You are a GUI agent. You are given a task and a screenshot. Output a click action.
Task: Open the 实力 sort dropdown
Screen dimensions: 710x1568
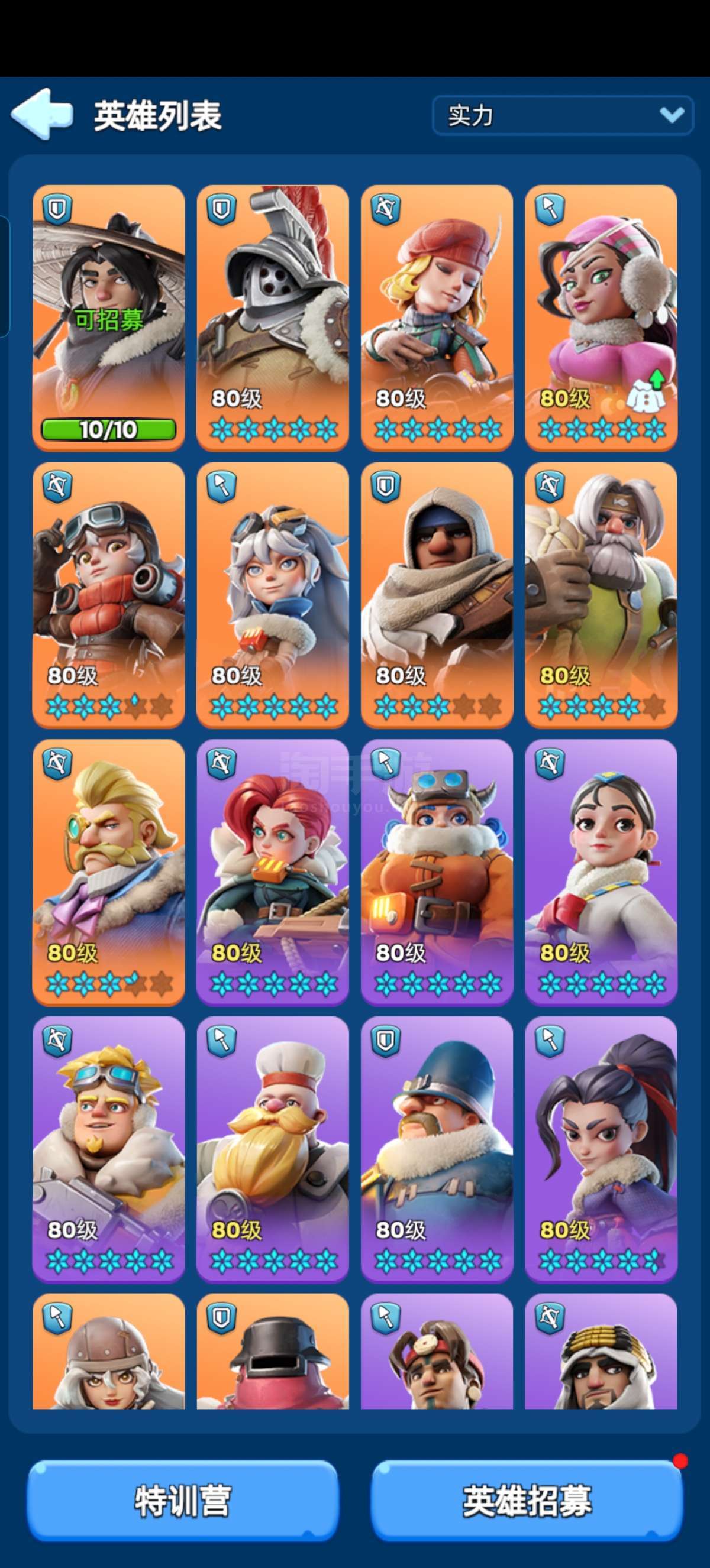pyautogui.click(x=562, y=115)
